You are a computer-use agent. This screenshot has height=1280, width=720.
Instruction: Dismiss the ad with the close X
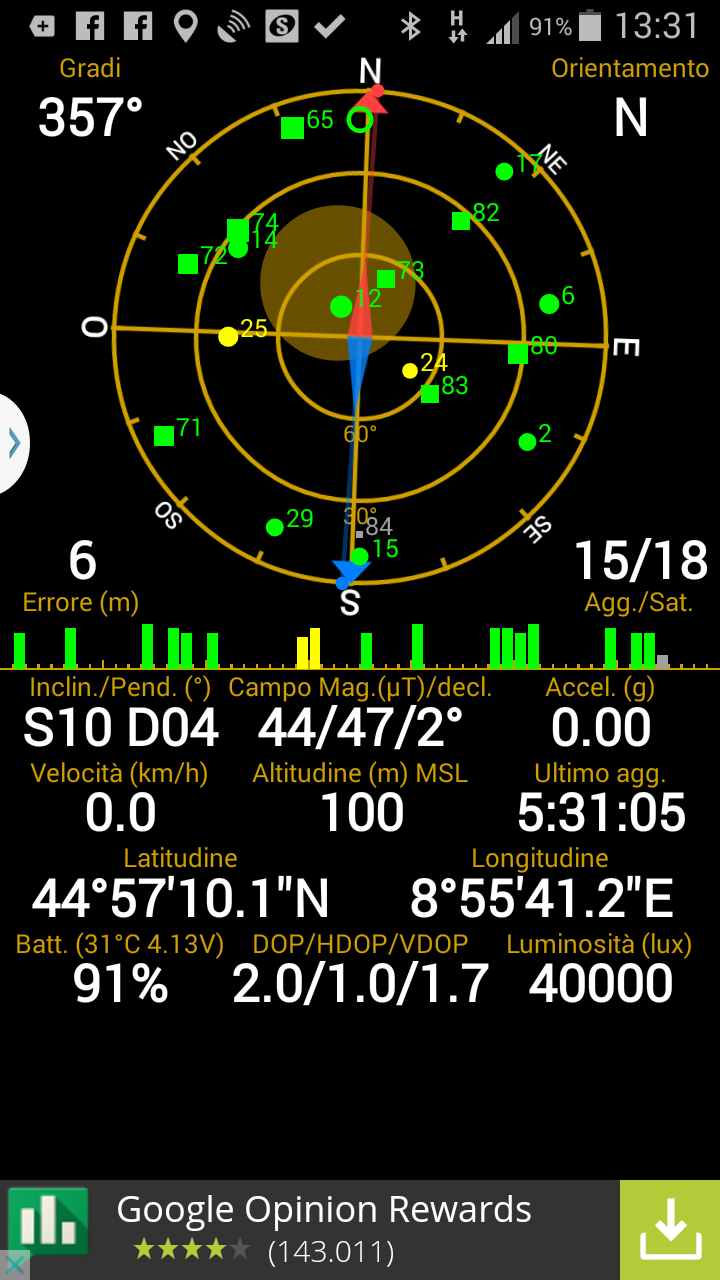coord(14,1265)
